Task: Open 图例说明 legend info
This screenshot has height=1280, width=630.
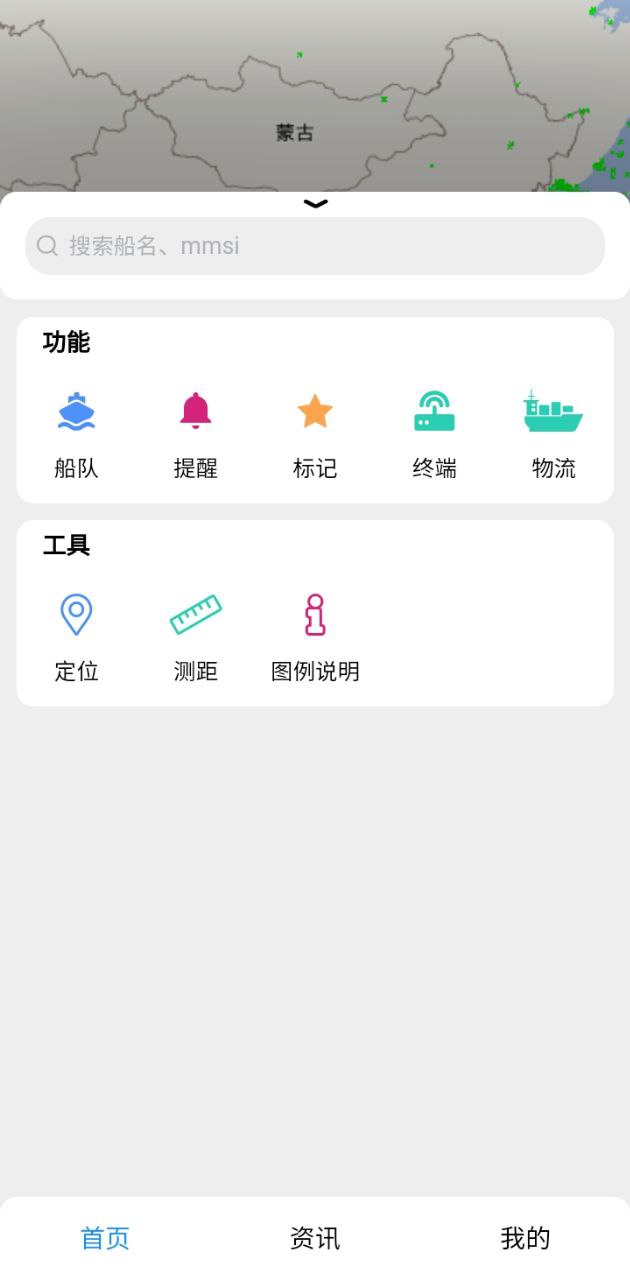Action: click(x=315, y=638)
